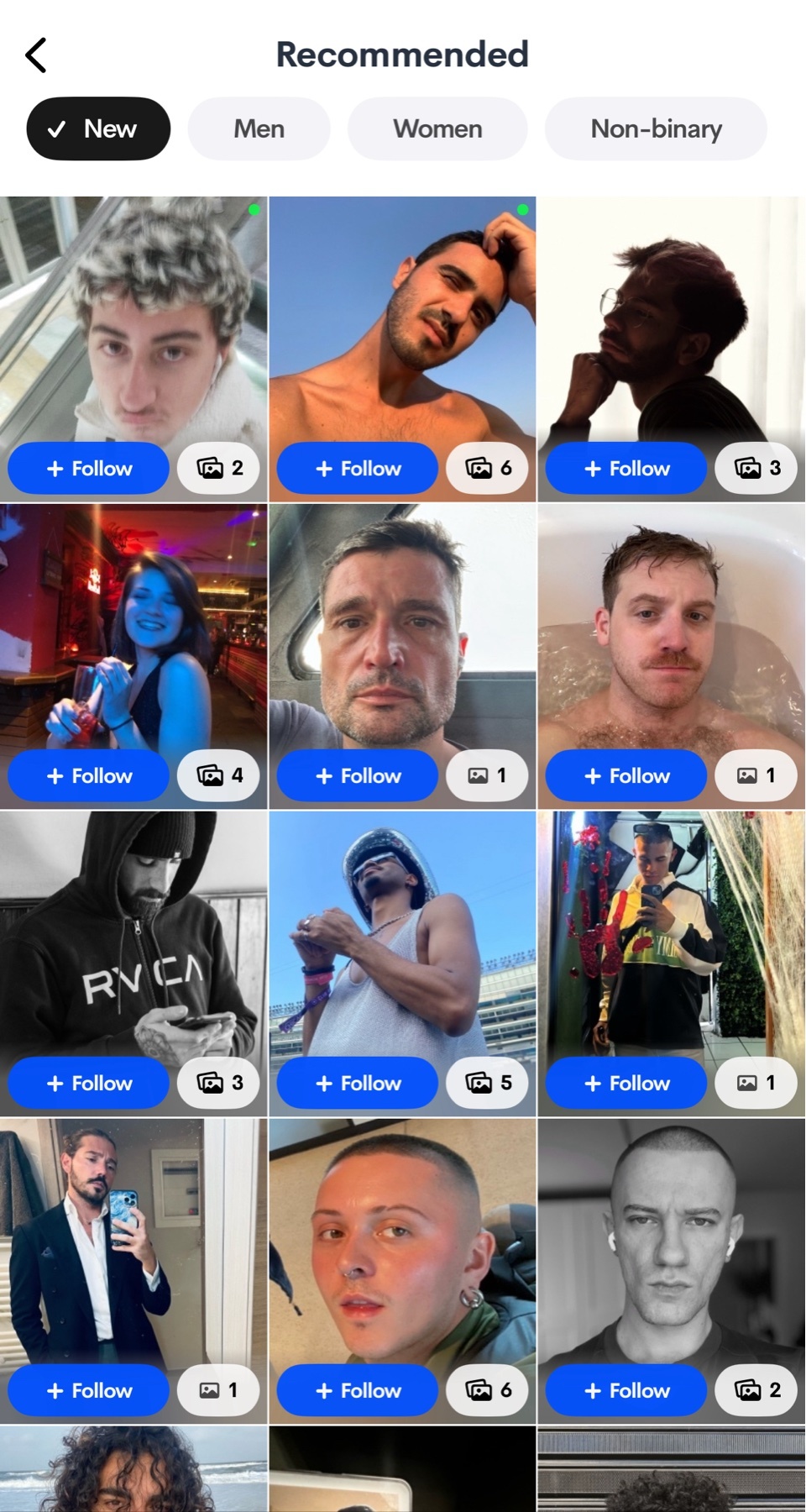View the 5 photos of the man in a sparkly hat
The image size is (806, 1512).
click(487, 1083)
